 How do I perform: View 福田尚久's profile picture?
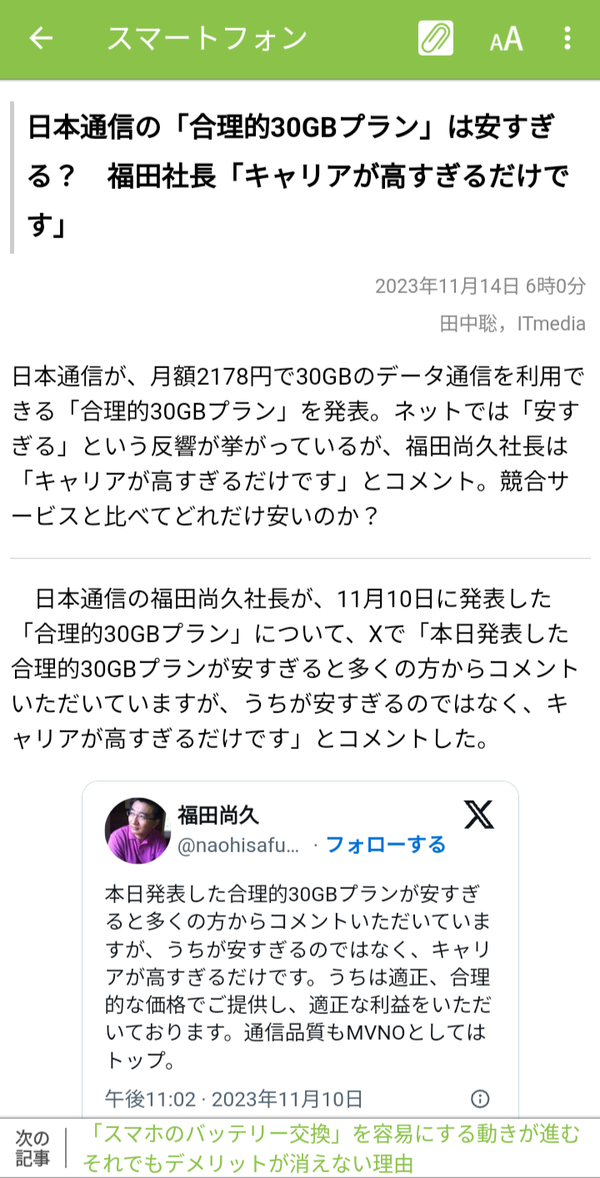(137, 830)
